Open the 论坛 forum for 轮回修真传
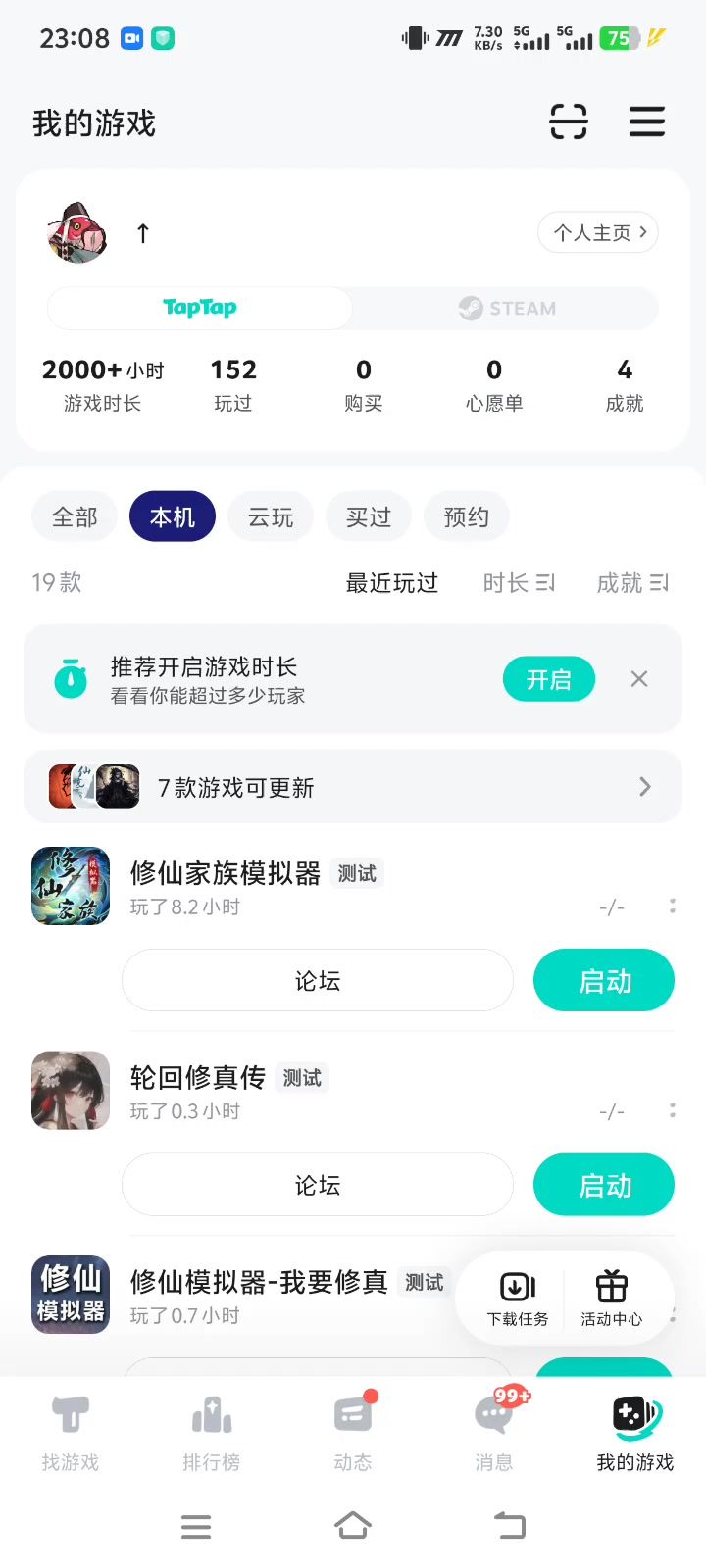 [318, 1185]
